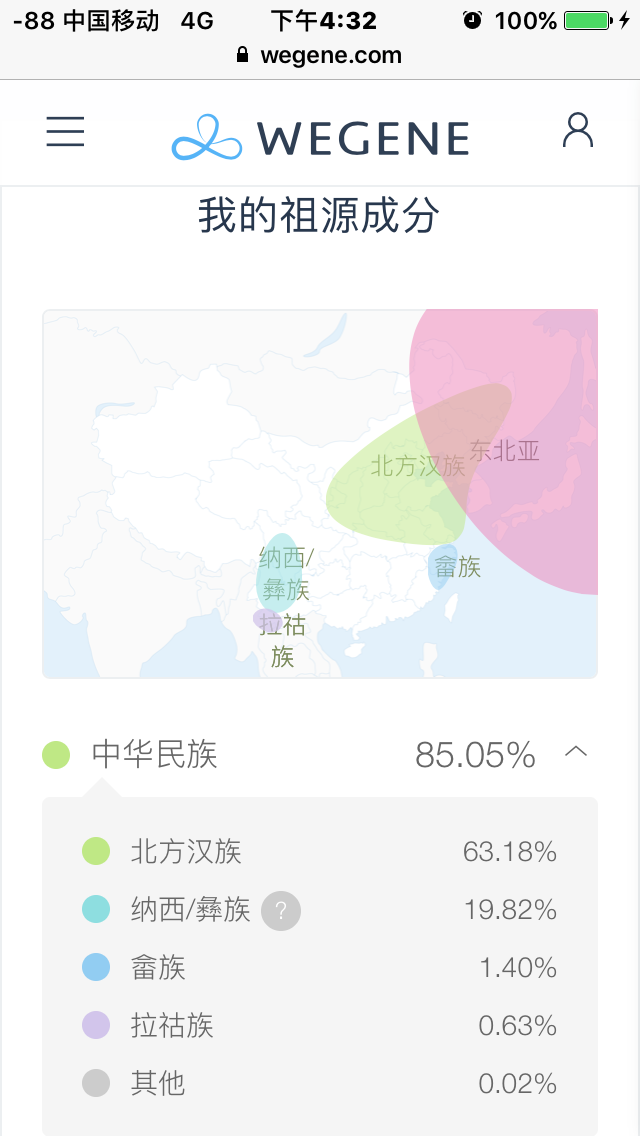The width and height of the screenshot is (640, 1136).
Task: Open the ancestry composition map
Action: pos(320,494)
